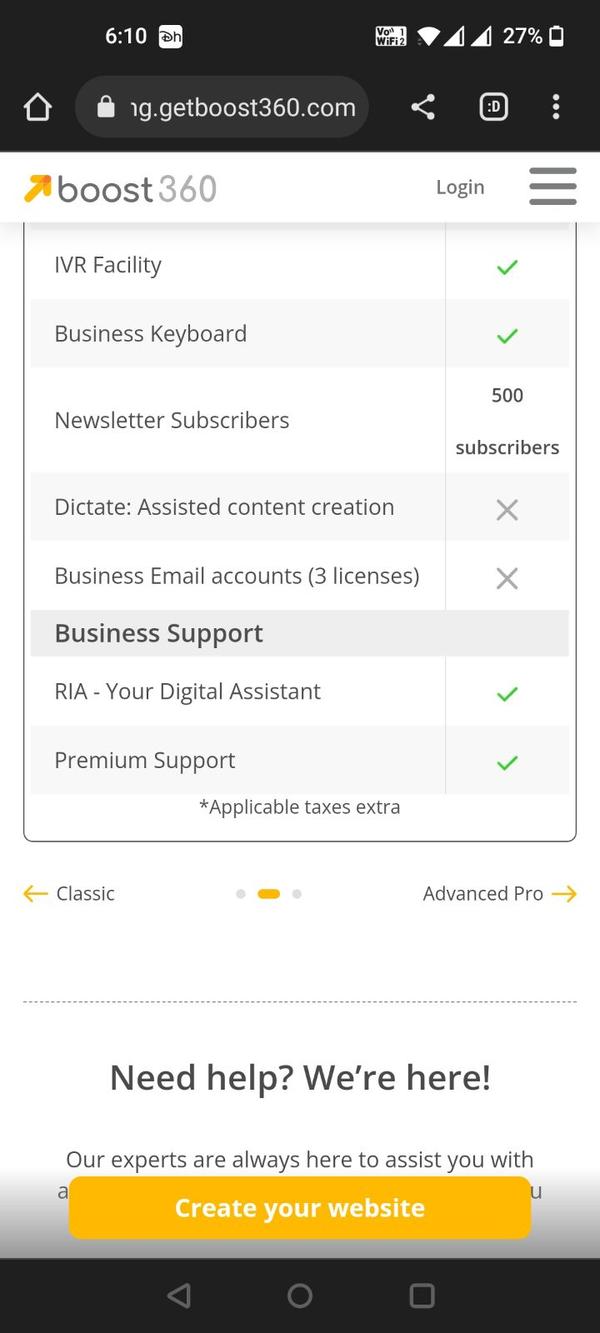Image resolution: width=600 pixels, height=1333 pixels.
Task: Open the hamburger navigation menu
Action: tap(552, 187)
